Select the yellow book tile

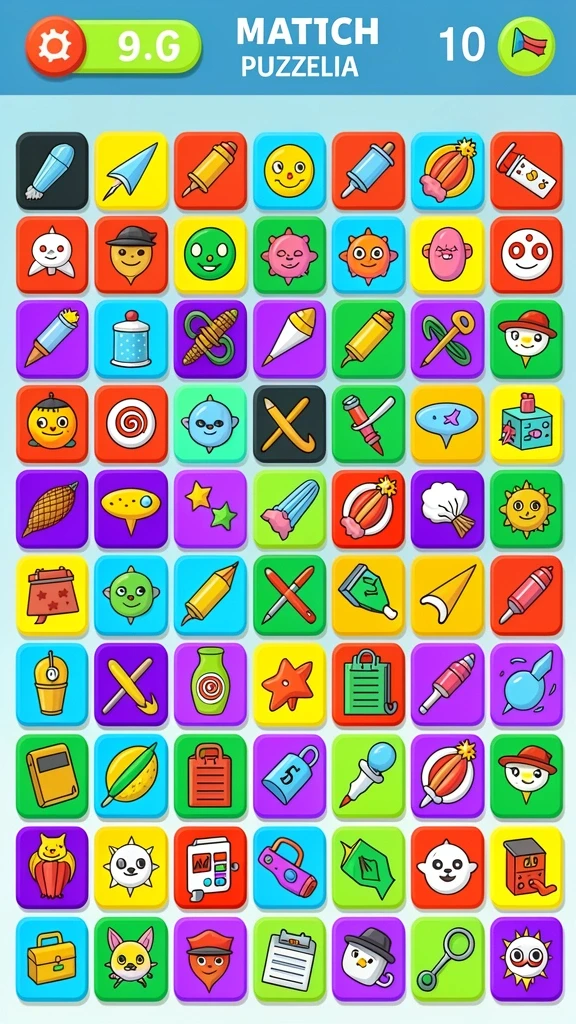52,776
